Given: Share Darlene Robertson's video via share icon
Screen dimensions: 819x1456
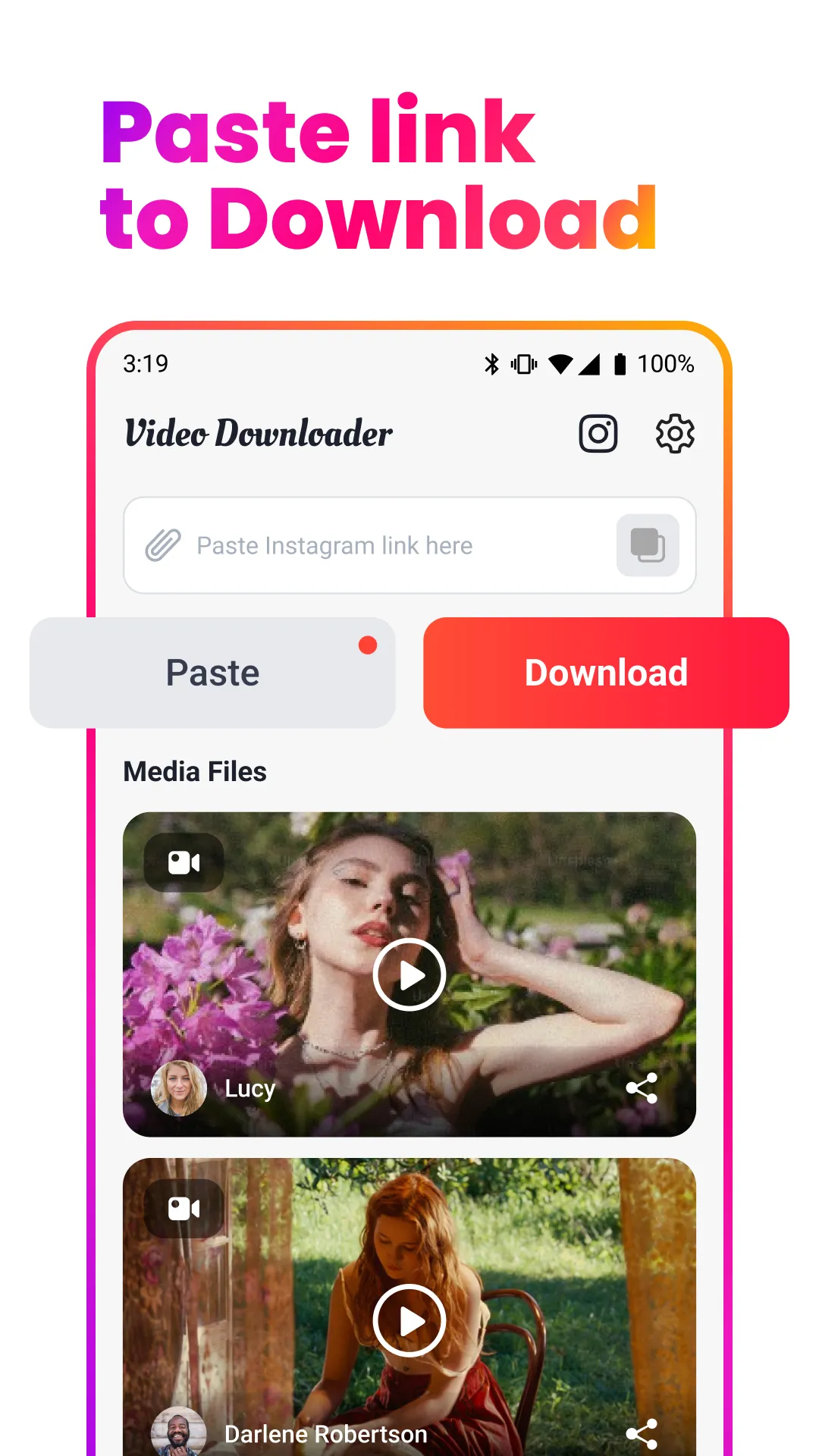Looking at the screenshot, I should 643,1432.
